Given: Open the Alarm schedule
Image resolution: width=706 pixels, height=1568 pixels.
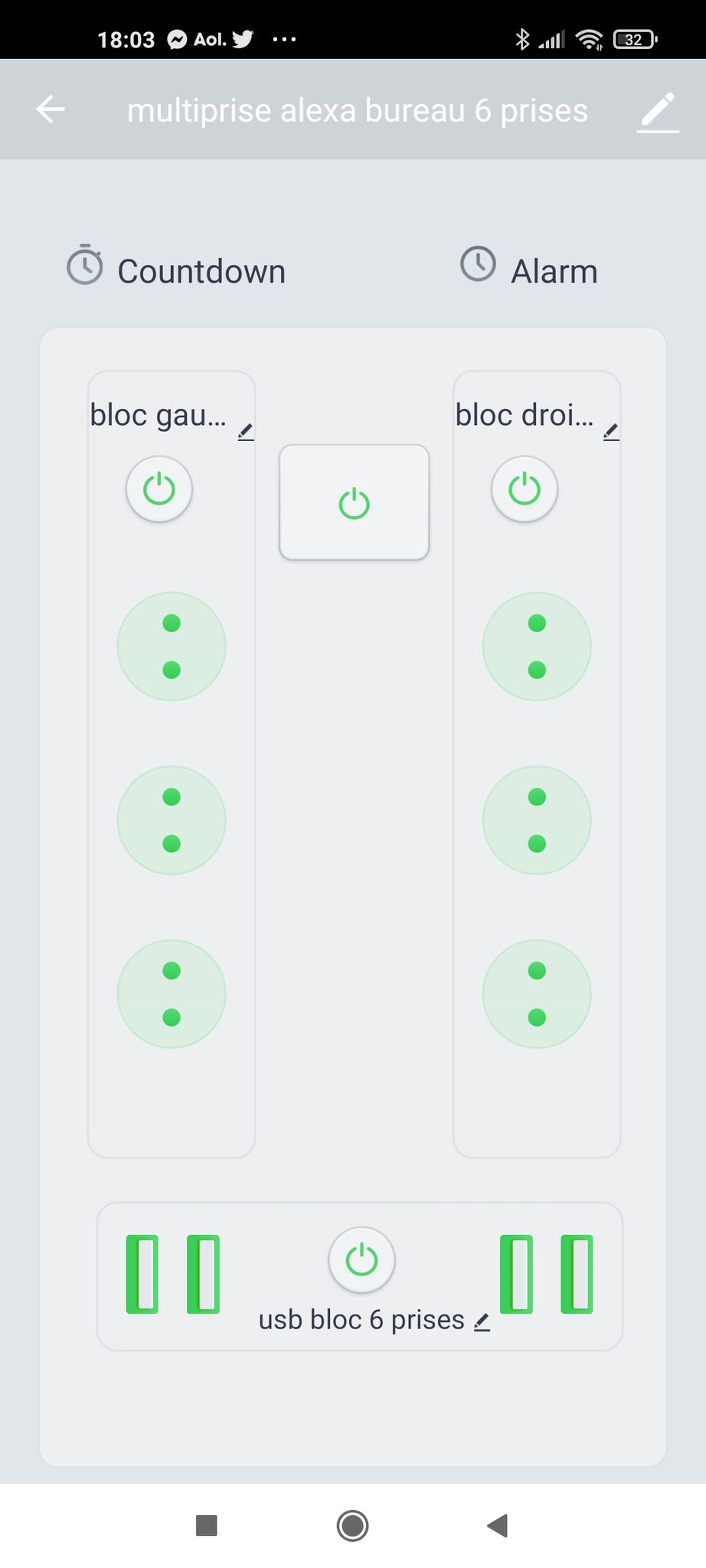Looking at the screenshot, I should 528,269.
